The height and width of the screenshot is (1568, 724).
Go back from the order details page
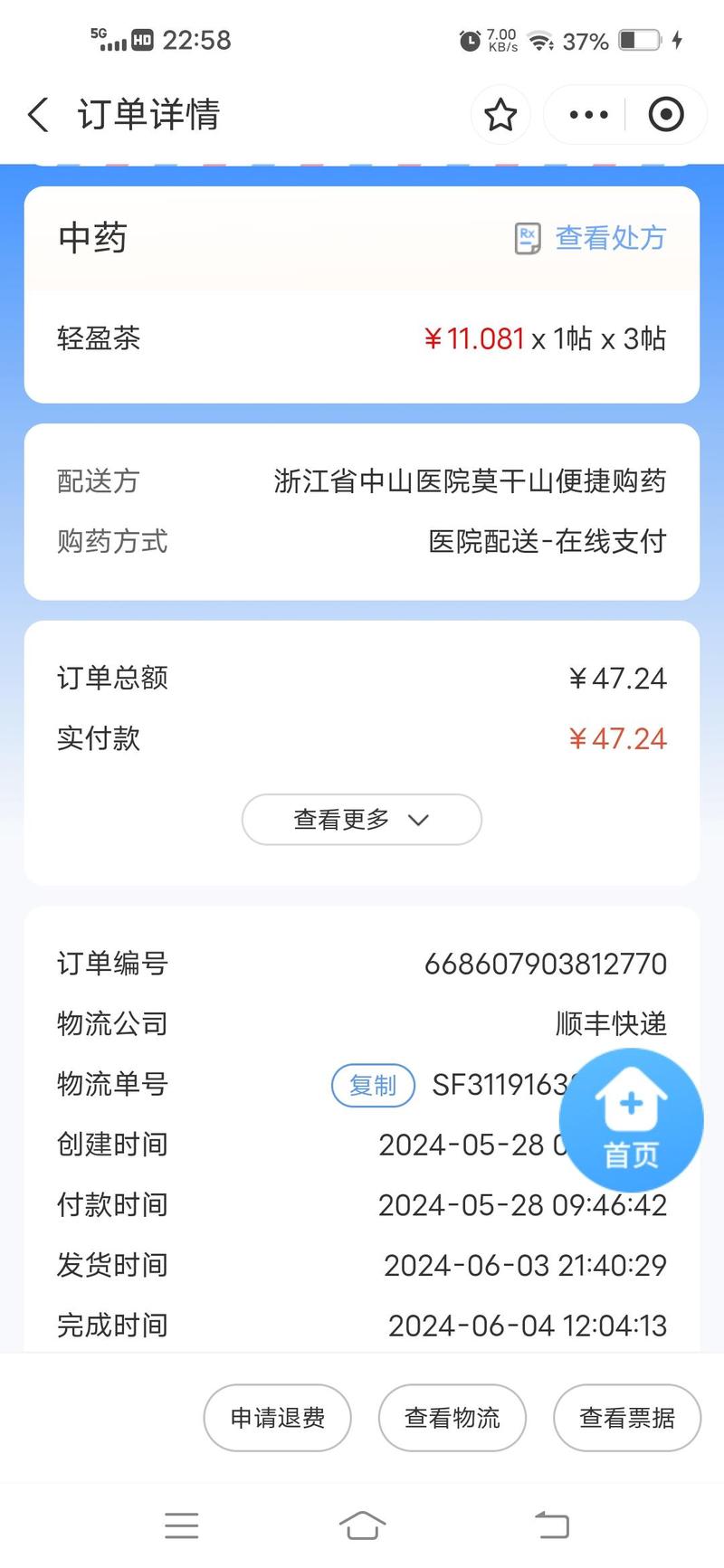(x=38, y=115)
